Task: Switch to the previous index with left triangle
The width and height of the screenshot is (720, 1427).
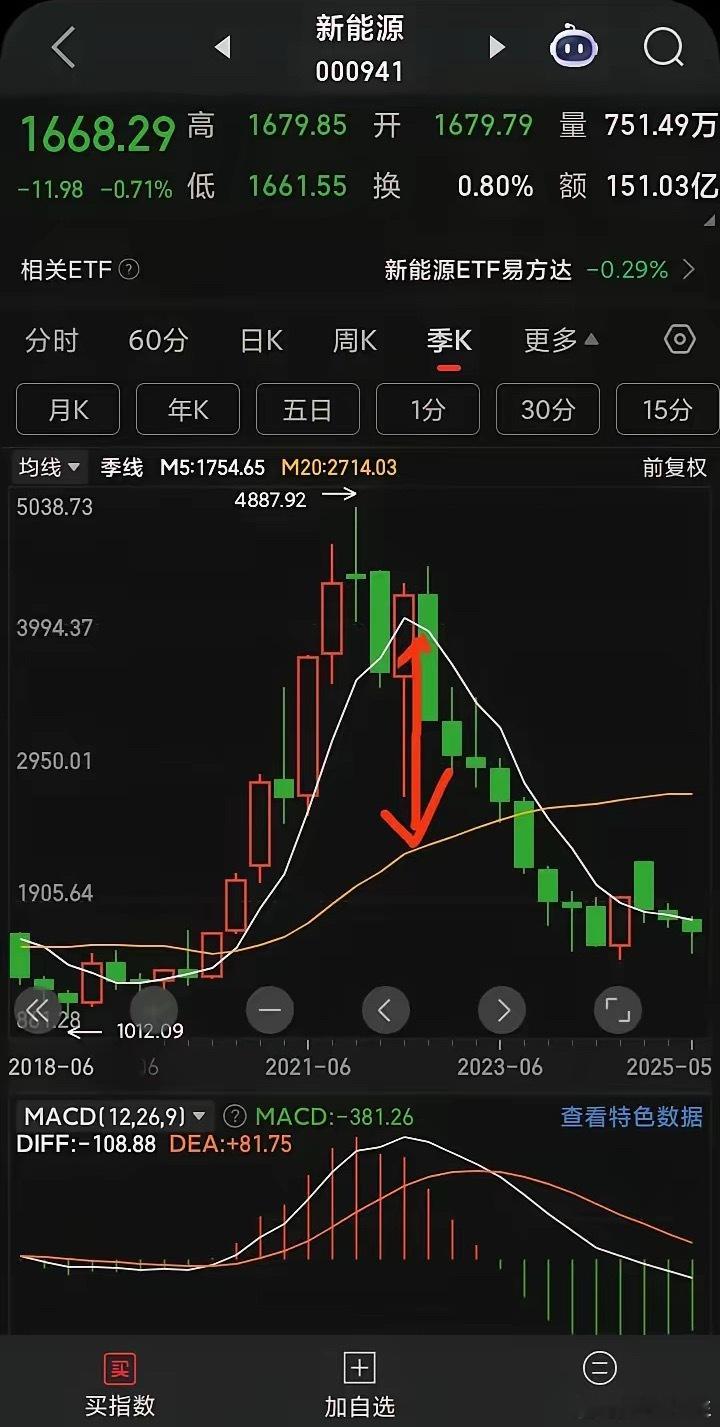Action: tap(222, 47)
